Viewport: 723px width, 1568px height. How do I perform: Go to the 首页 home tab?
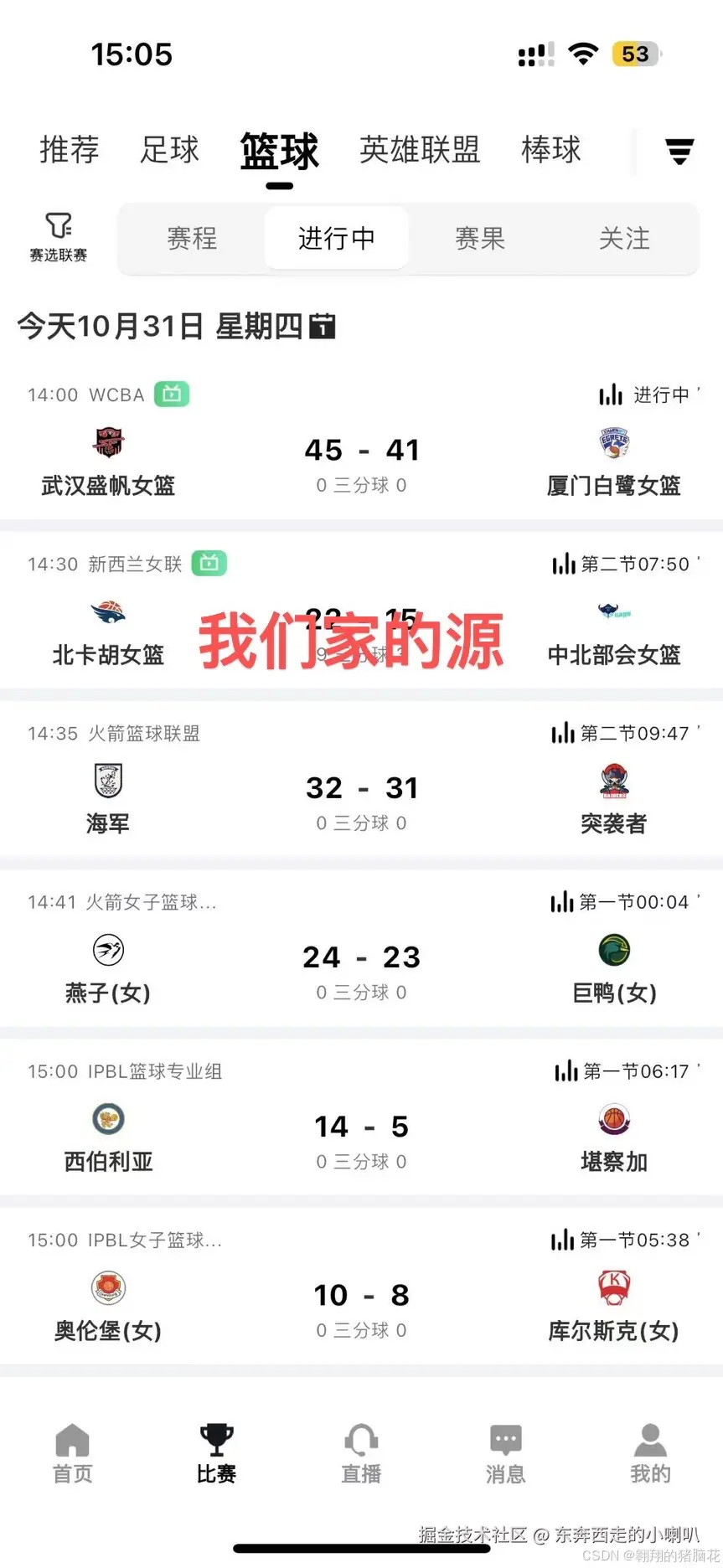click(72, 1453)
